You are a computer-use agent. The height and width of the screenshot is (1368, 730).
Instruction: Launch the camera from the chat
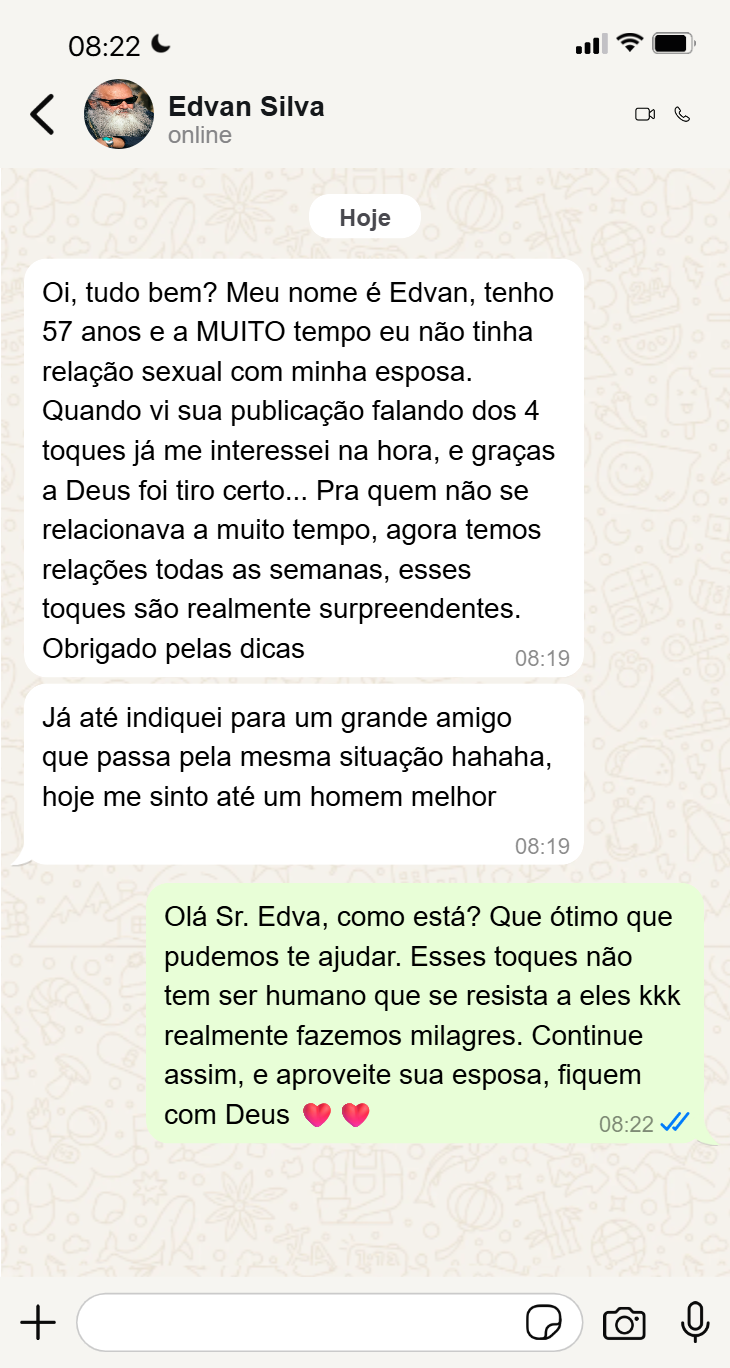point(624,1322)
